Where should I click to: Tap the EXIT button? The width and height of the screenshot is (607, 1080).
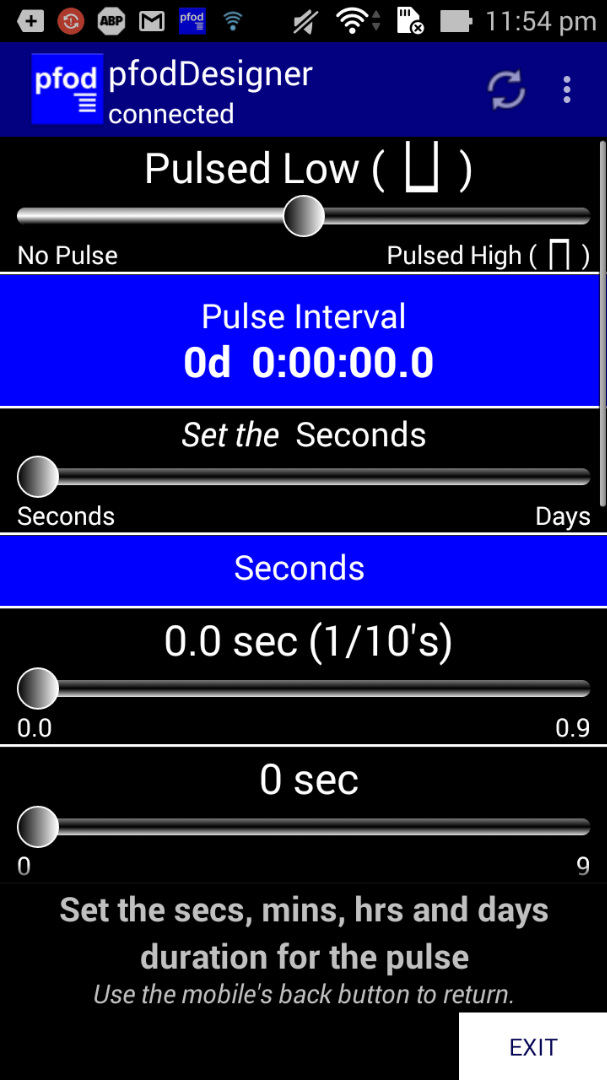(533, 1046)
